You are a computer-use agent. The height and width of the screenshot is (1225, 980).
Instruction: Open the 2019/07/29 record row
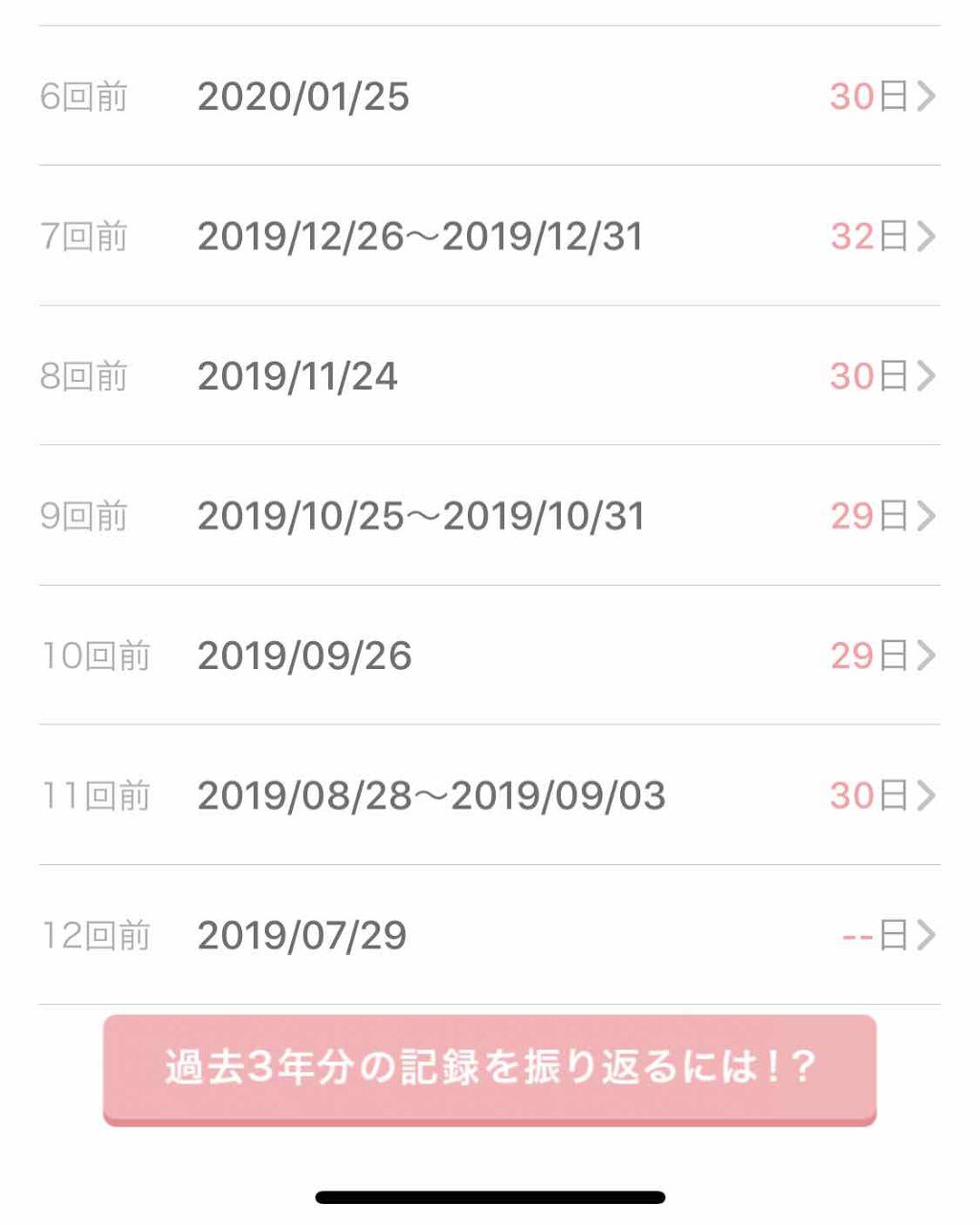pyautogui.click(x=489, y=935)
